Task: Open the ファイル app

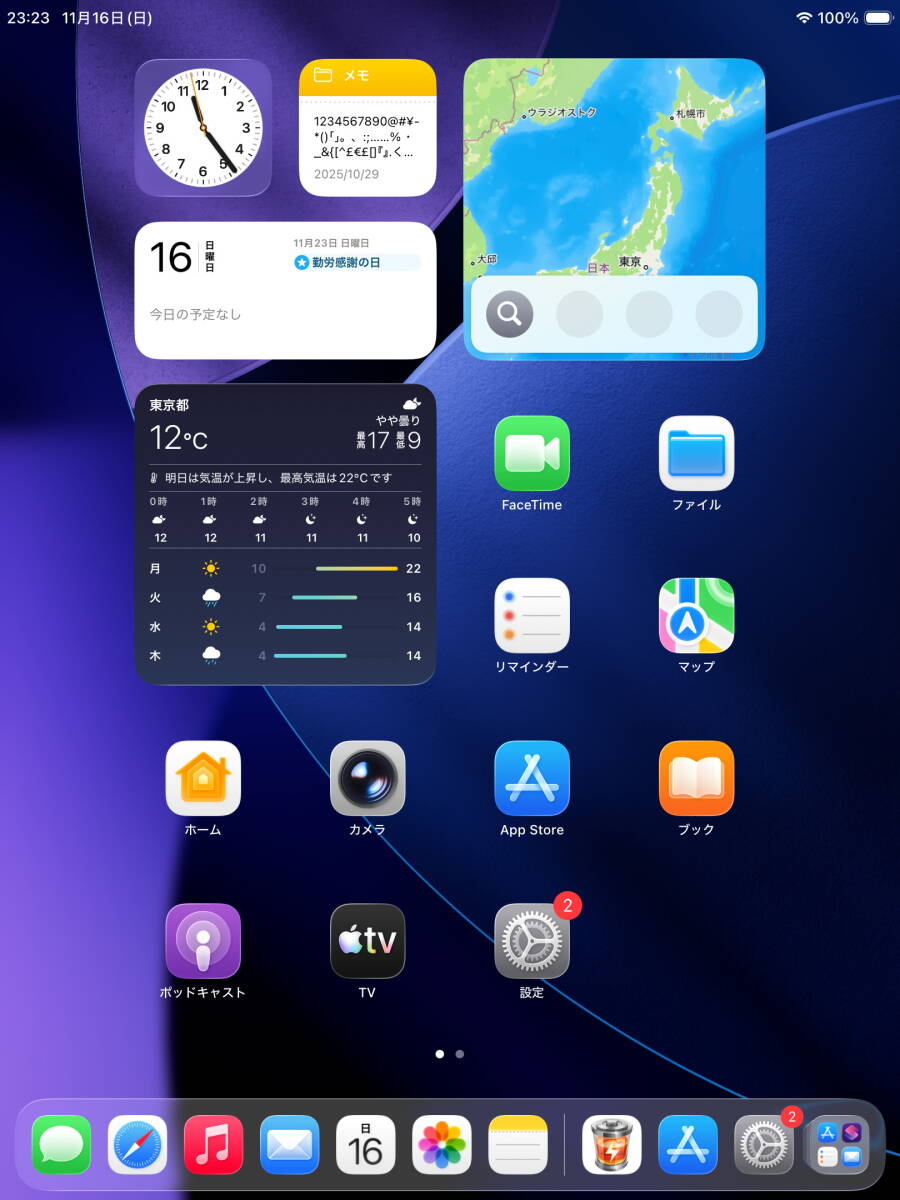Action: (x=696, y=453)
